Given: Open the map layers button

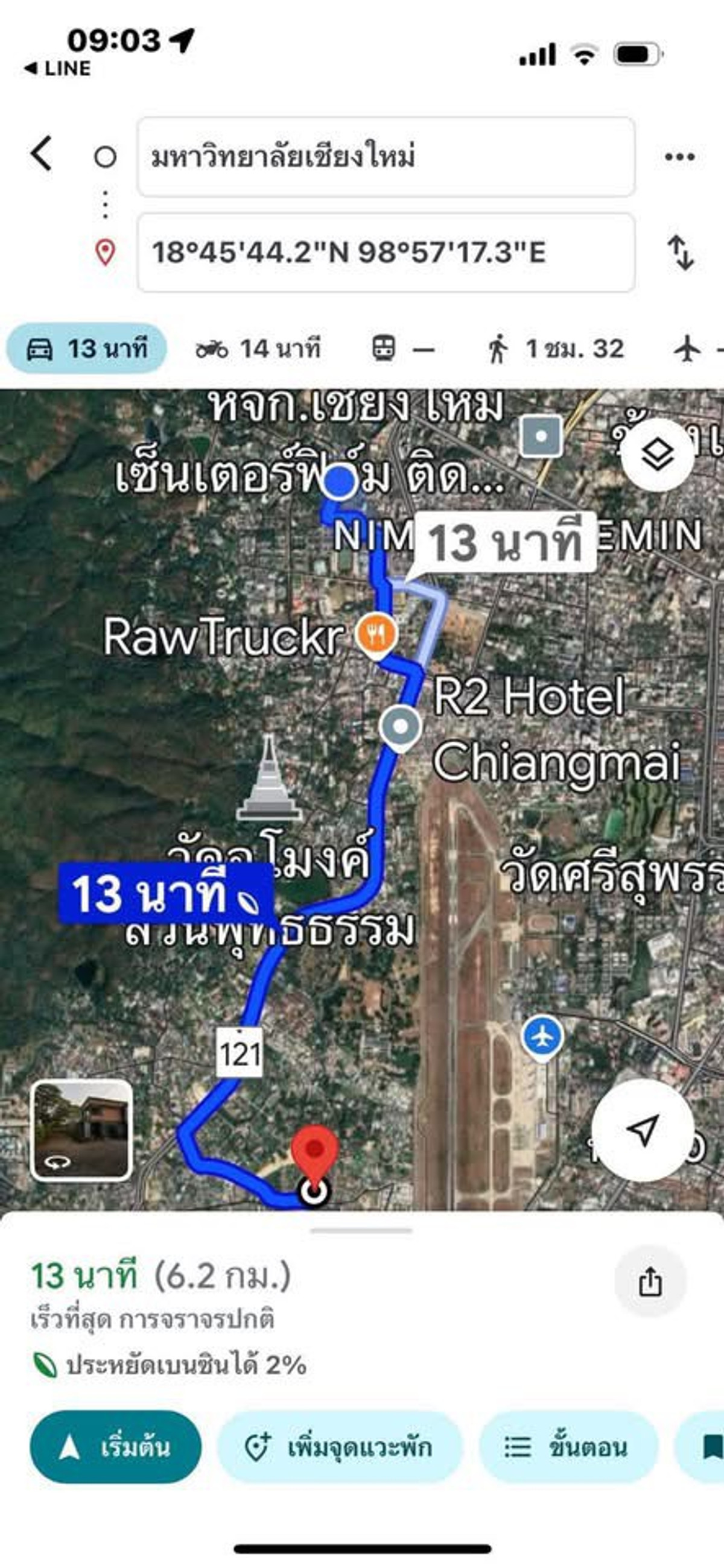Looking at the screenshot, I should pos(658,454).
